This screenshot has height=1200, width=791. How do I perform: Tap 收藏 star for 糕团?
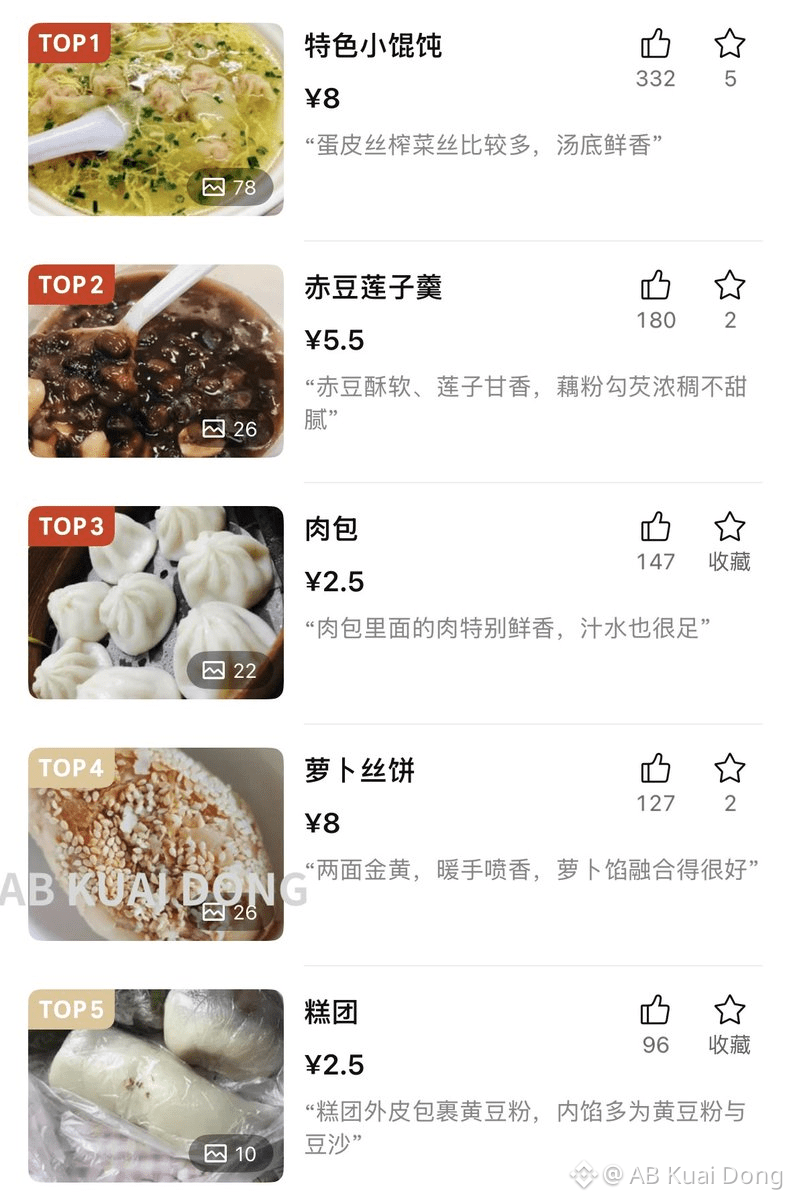tap(730, 1010)
